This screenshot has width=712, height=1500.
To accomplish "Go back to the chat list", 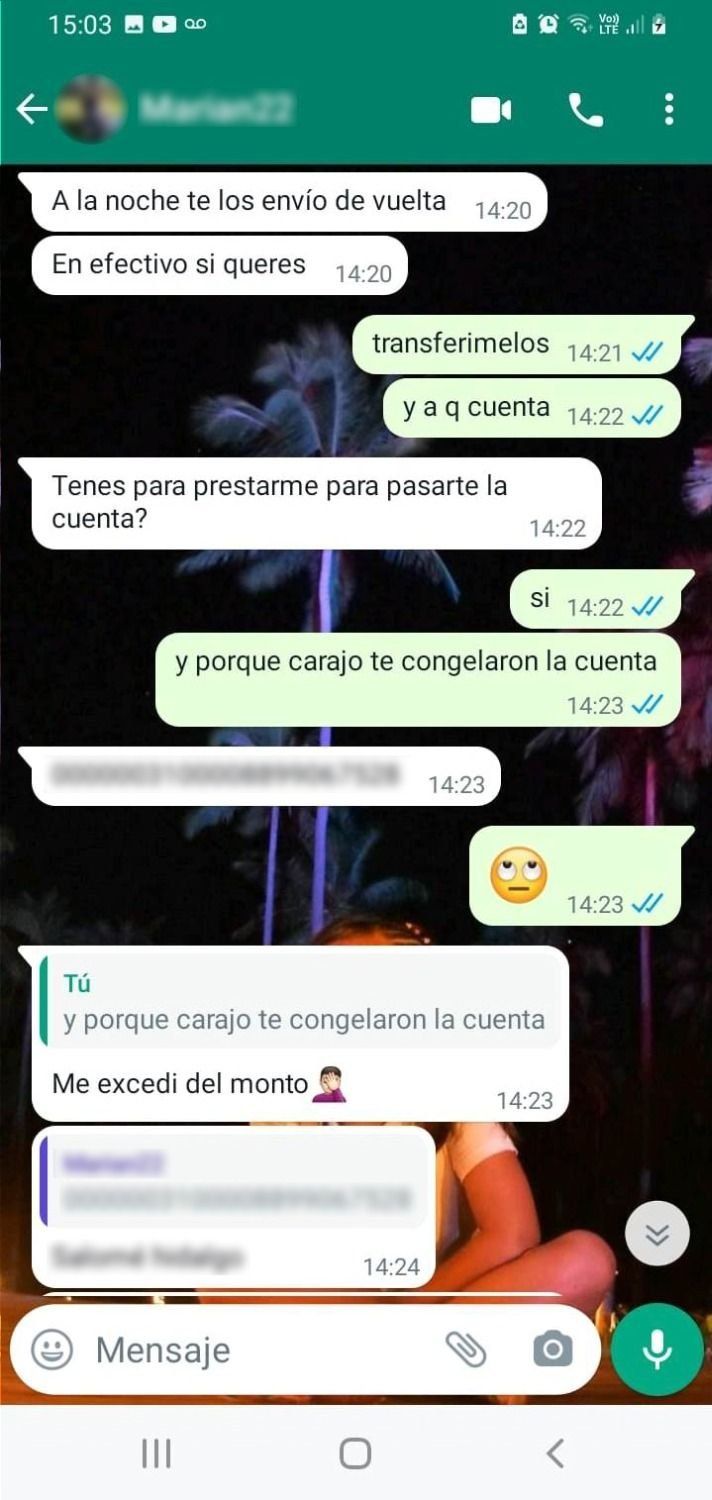I will (x=32, y=110).
